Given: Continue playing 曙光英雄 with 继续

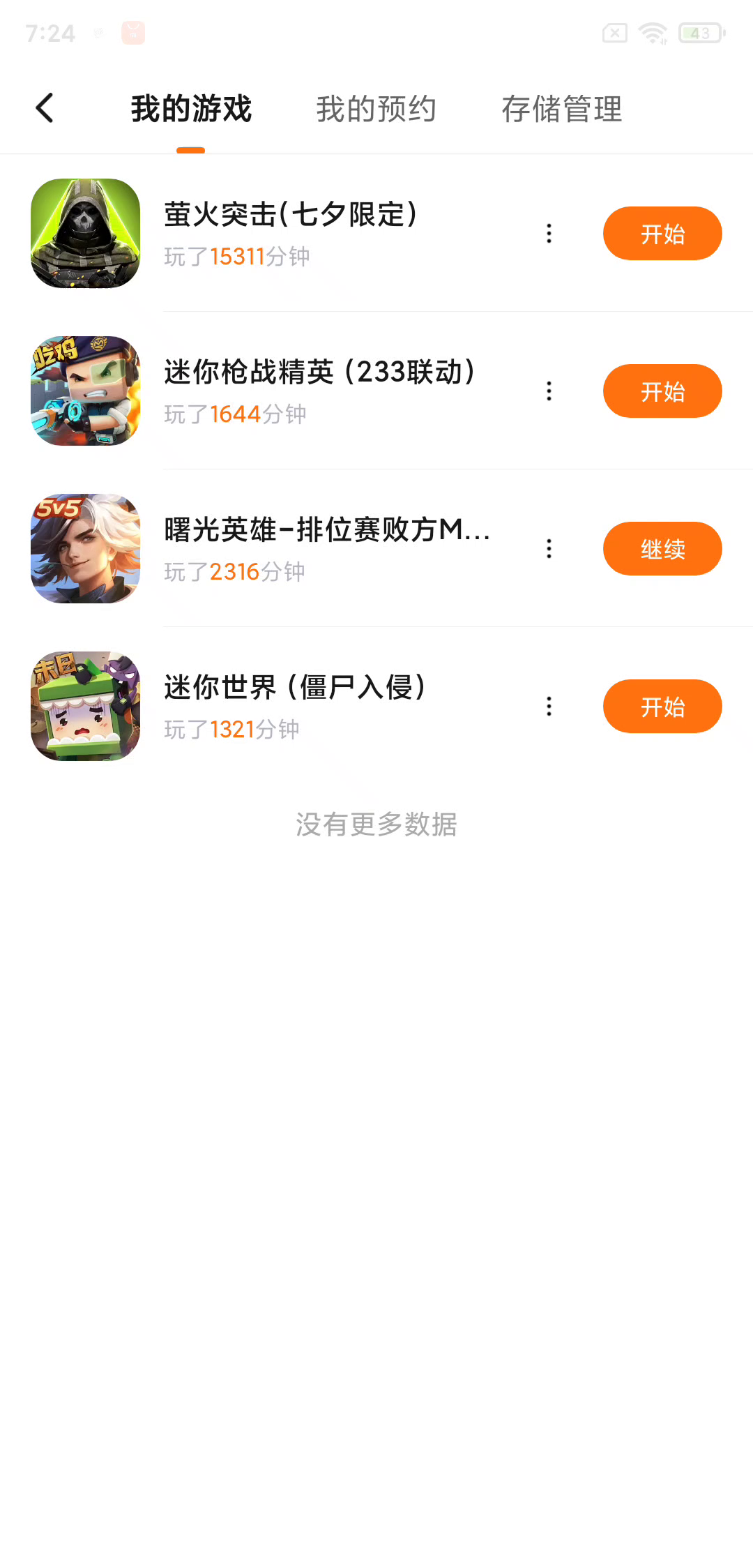Looking at the screenshot, I should (x=662, y=549).
